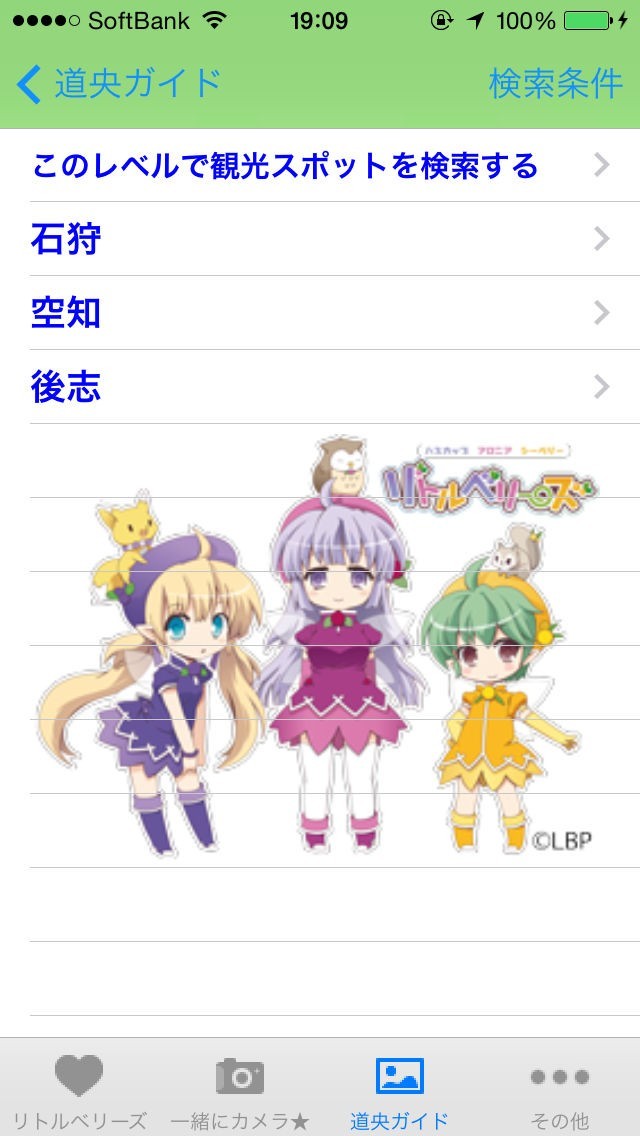Go back to 道央ガイド
The image size is (640, 1136).
(118, 84)
